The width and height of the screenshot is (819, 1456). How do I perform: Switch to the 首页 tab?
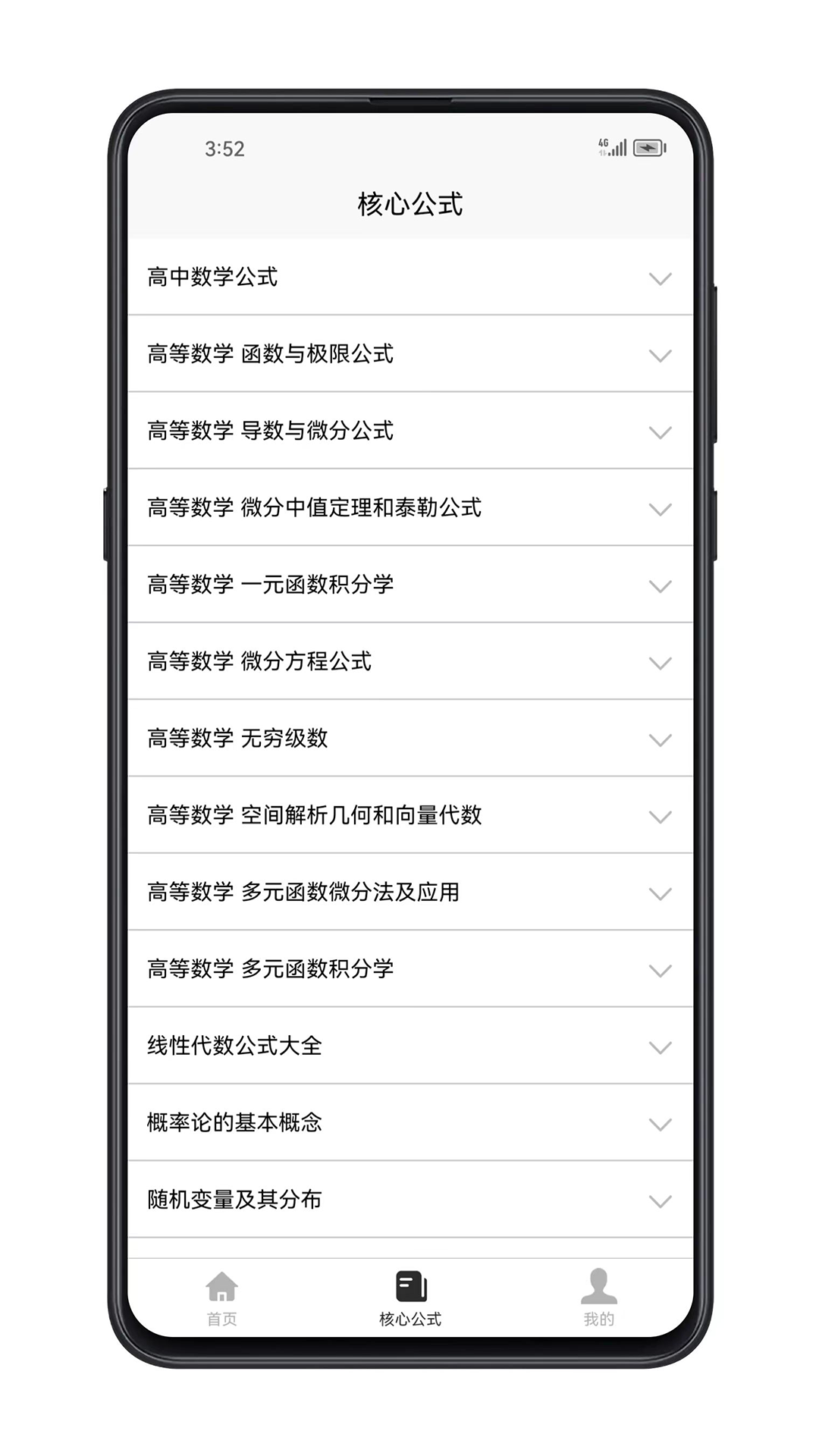[x=221, y=1298]
